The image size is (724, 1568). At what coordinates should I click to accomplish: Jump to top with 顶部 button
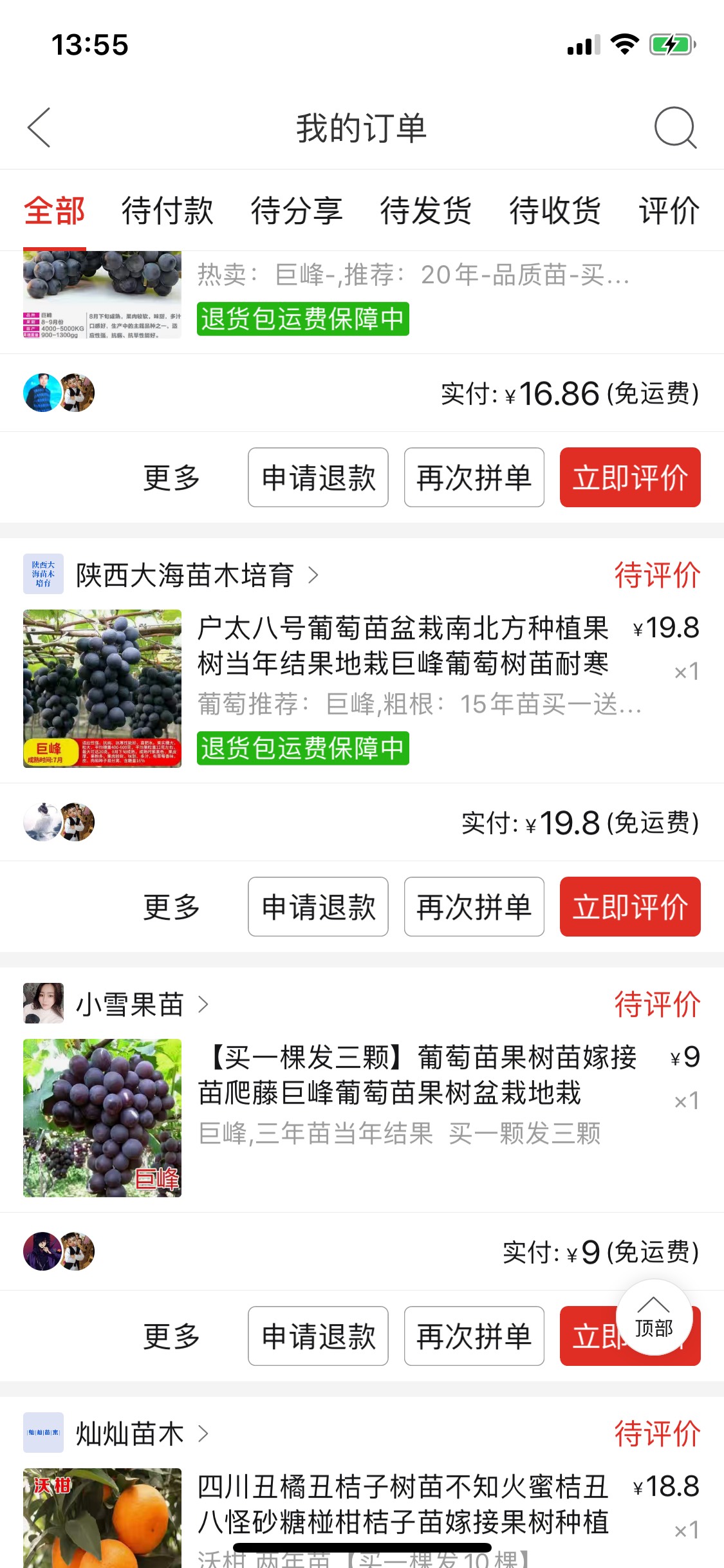click(654, 1318)
